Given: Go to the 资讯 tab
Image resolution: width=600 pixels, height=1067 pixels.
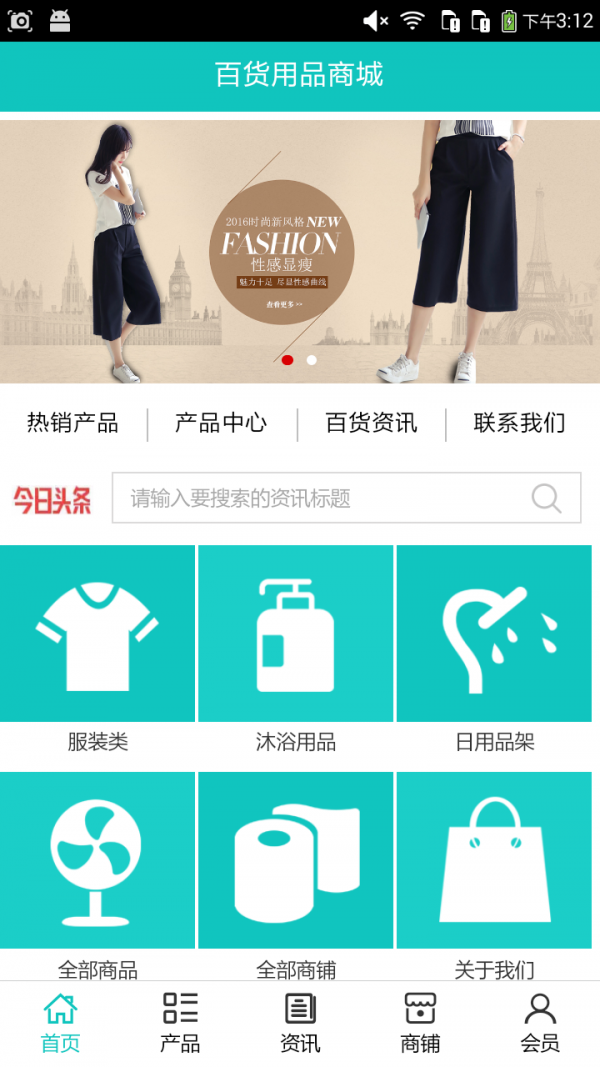Looking at the screenshot, I should click(300, 1023).
